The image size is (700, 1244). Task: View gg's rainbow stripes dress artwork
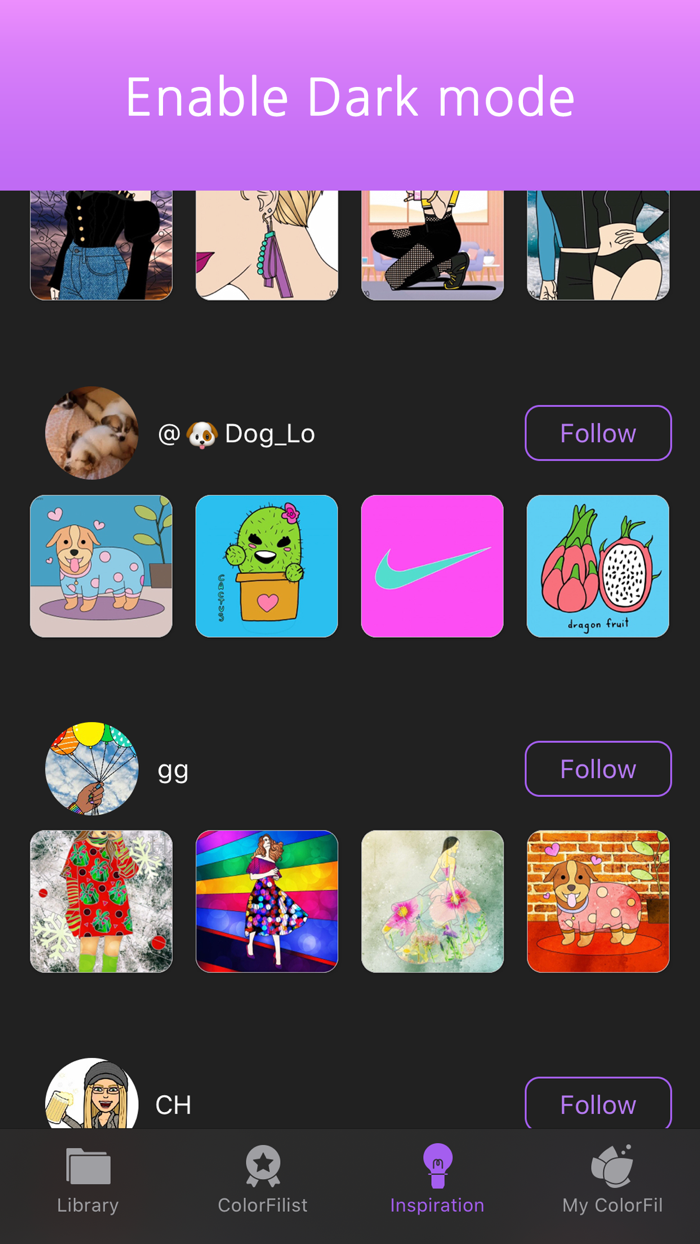(x=267, y=901)
